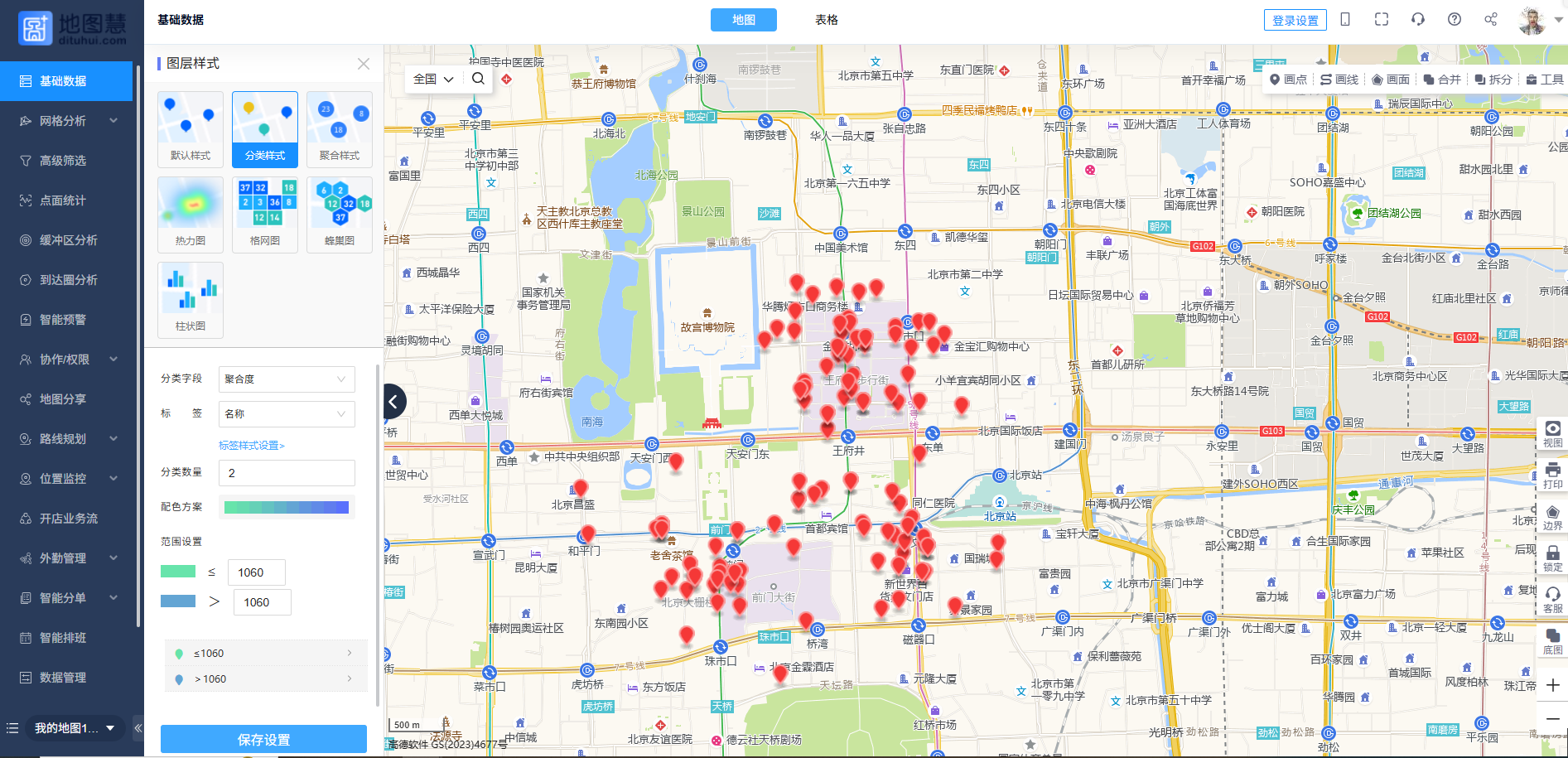Select the 画点 drawing tool
The height and width of the screenshot is (758, 1568).
1288,80
